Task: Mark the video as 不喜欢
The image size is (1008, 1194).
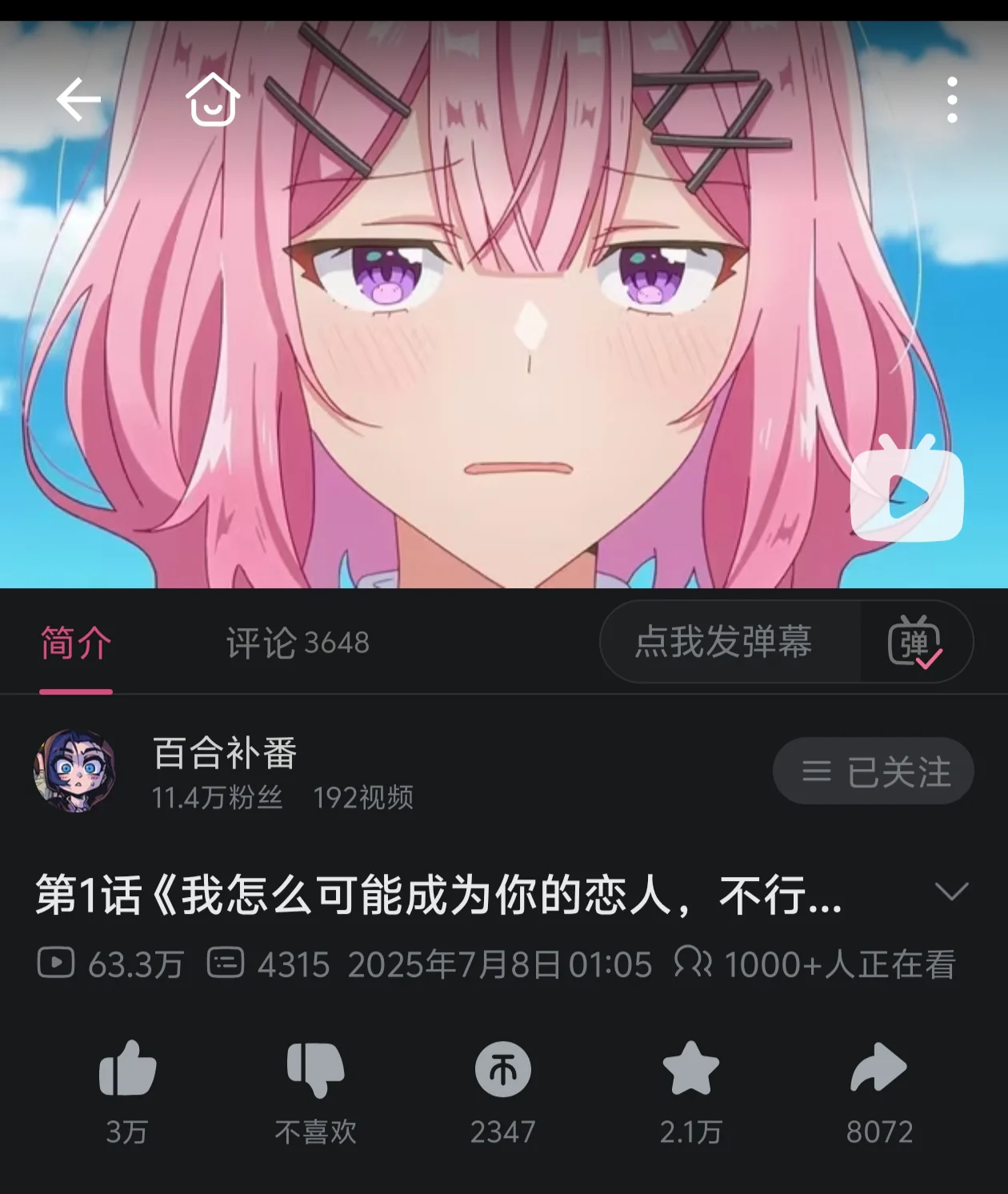Action: [x=315, y=1069]
